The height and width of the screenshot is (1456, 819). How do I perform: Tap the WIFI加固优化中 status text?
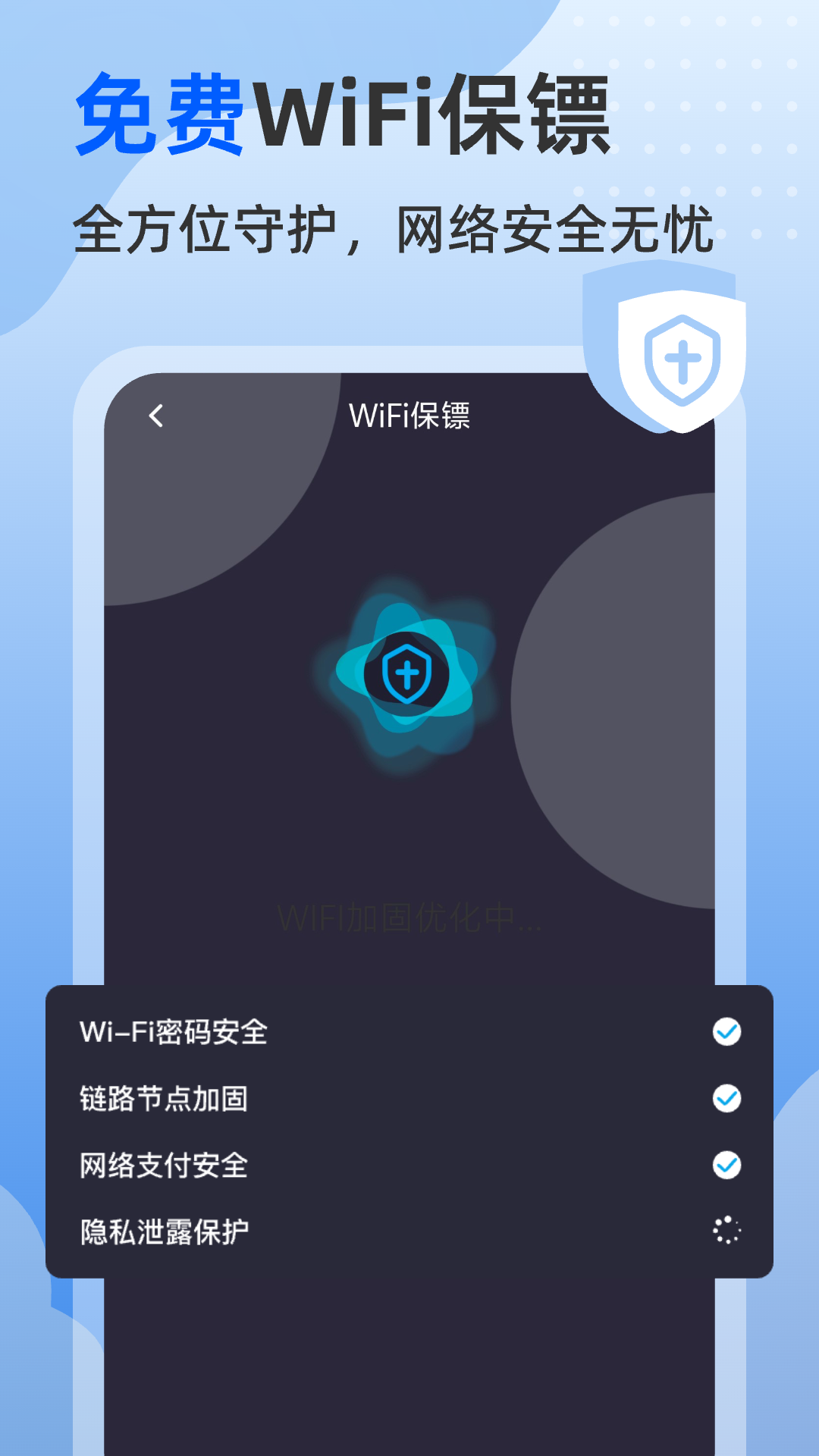(409, 915)
